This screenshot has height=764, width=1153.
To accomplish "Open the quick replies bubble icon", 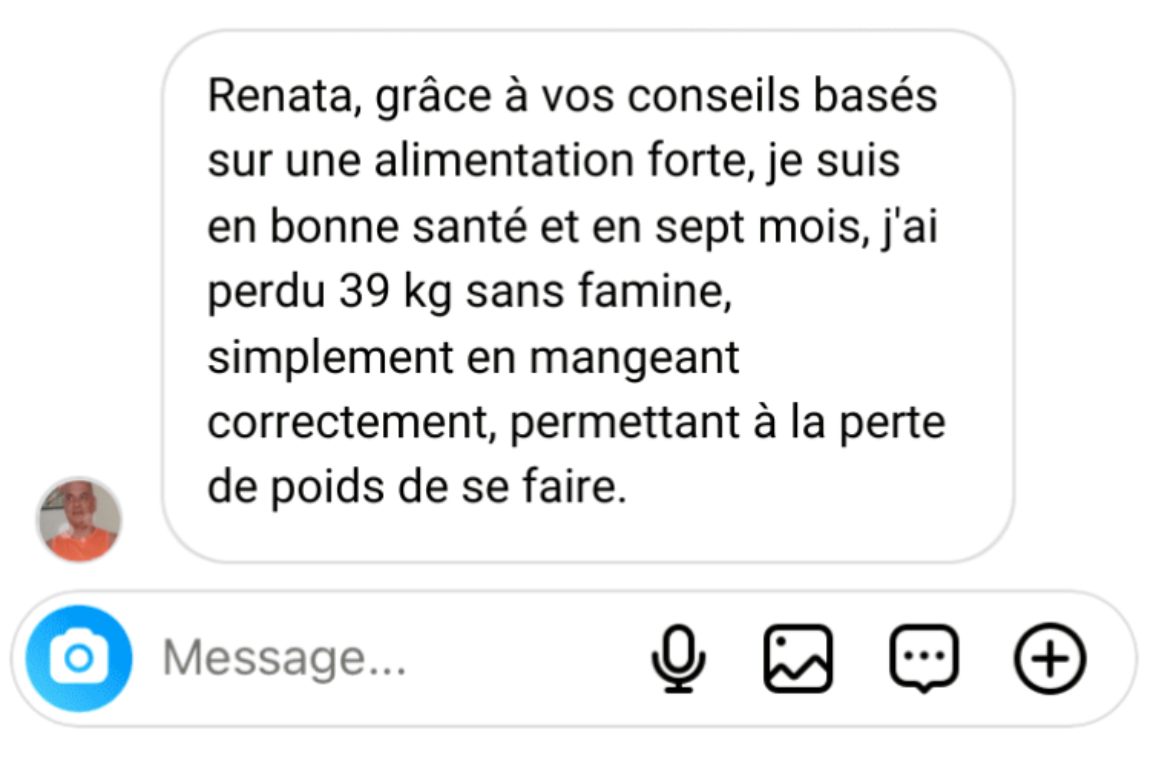I will pos(924,658).
